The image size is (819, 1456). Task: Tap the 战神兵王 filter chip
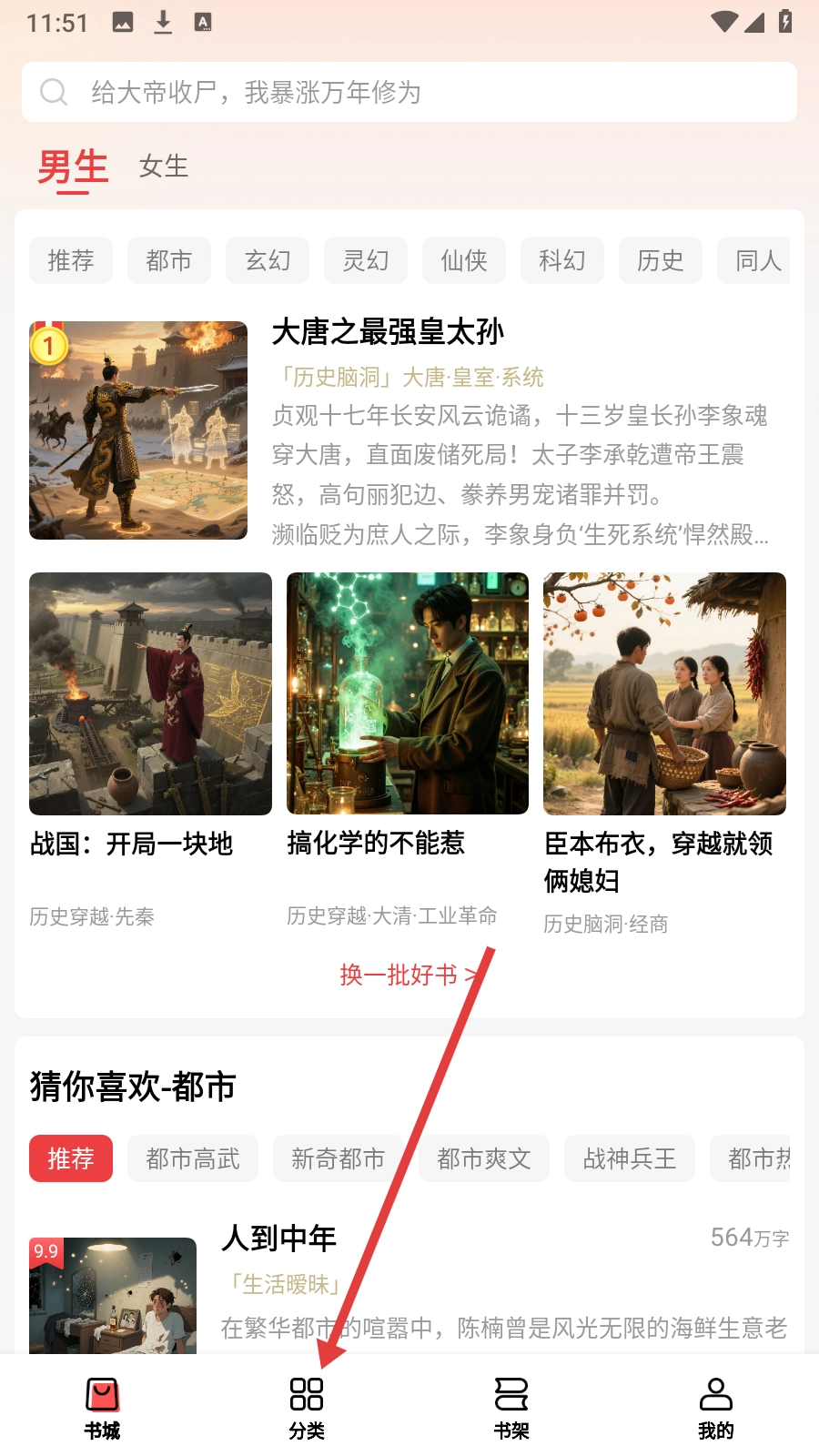(630, 1158)
